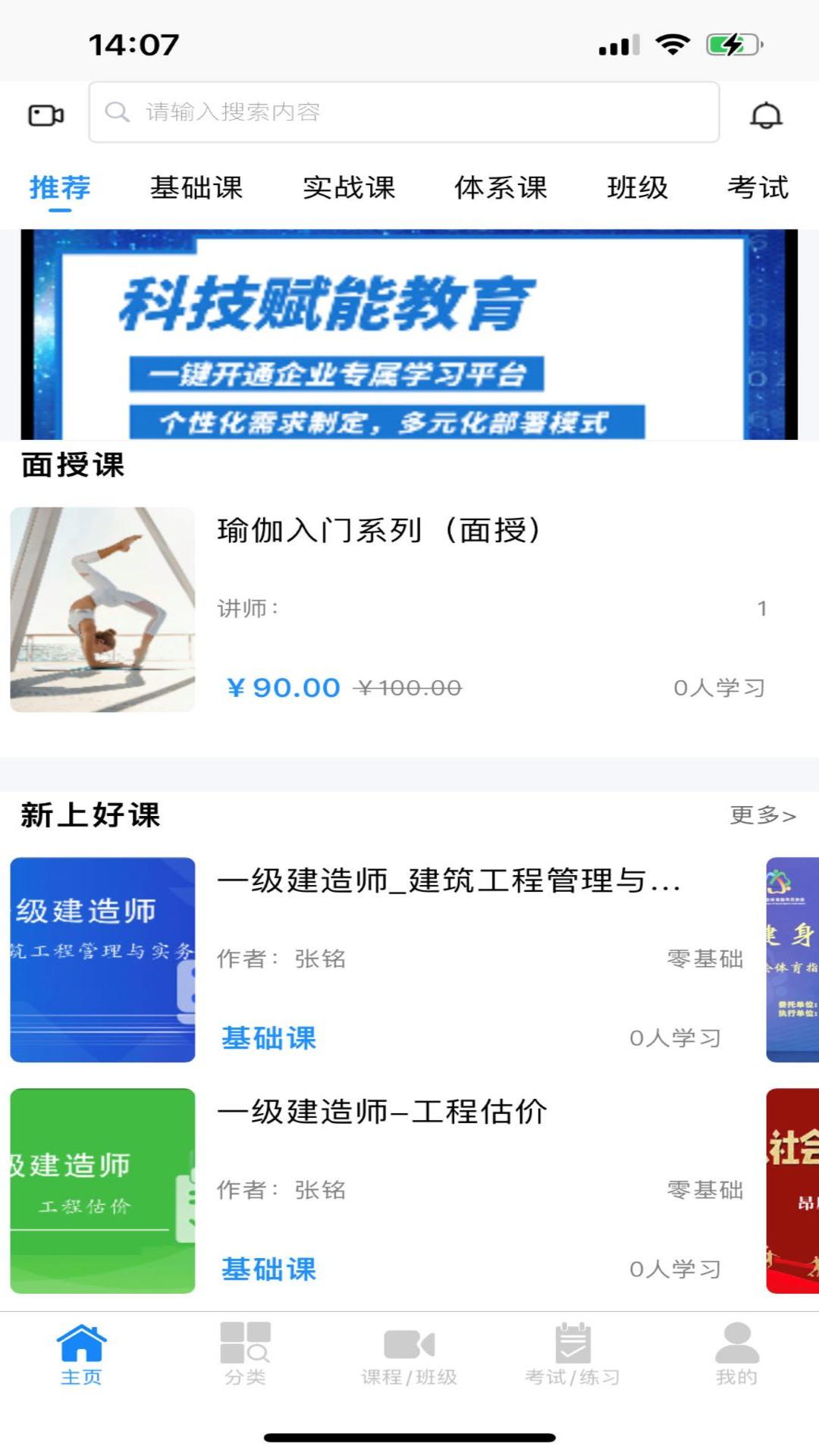
Task: Open the 科技赋能教育 banner
Action: (409, 334)
